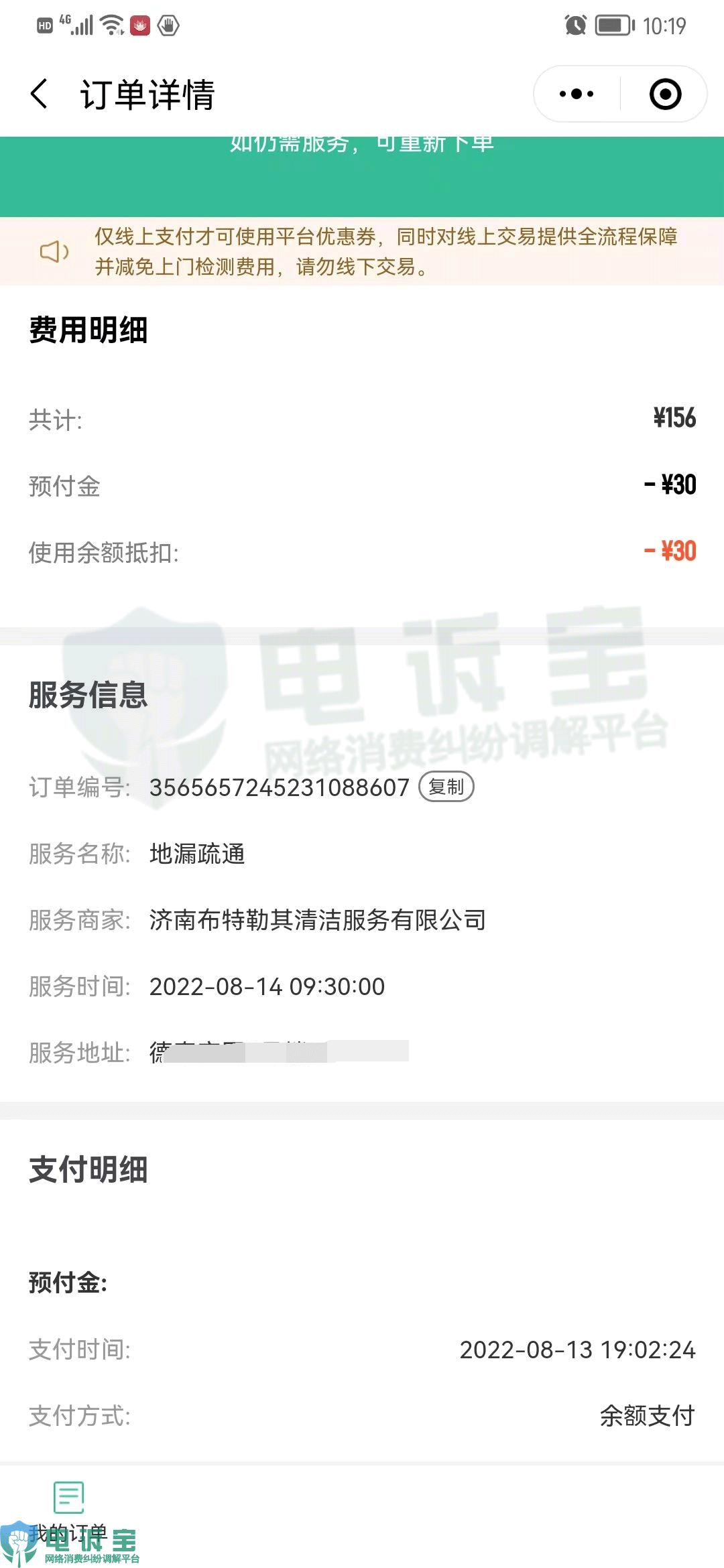Screen dimensions: 724x1568
Task: Select the order number 3565657245231088607
Action: pyautogui.click(x=278, y=787)
